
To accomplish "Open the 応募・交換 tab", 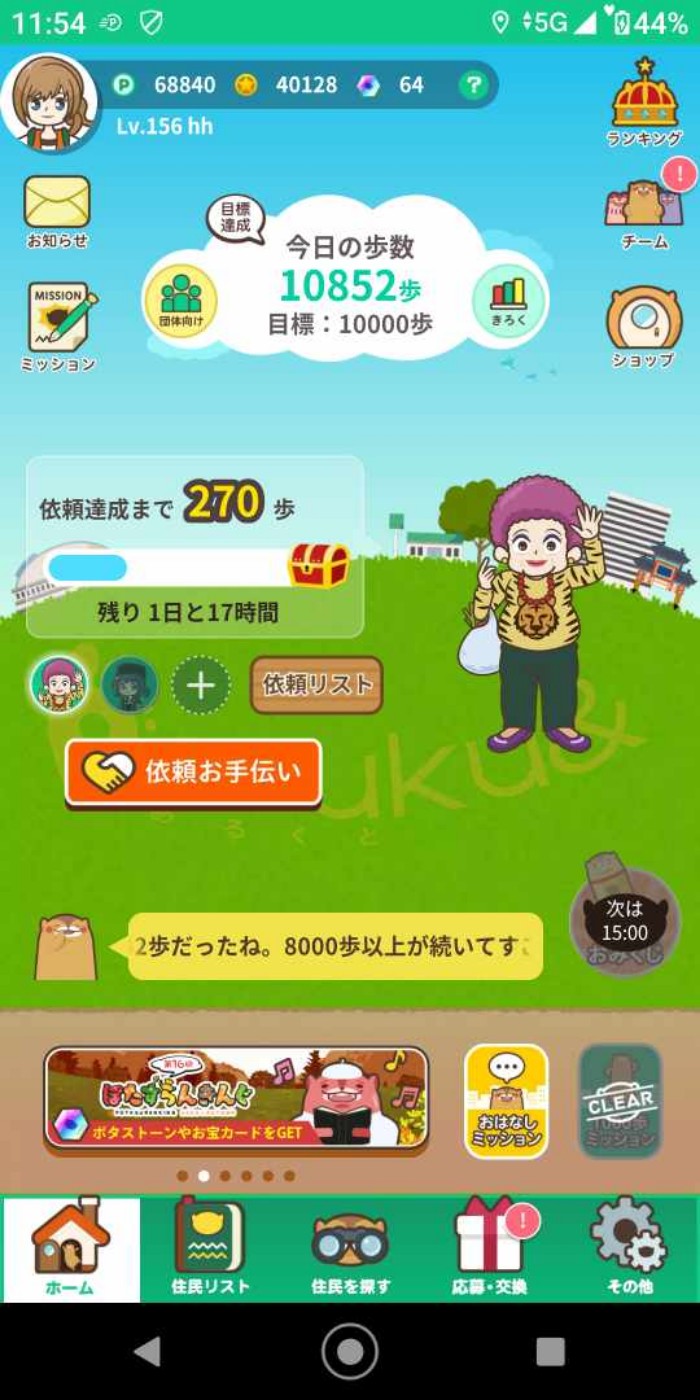I will [489, 1249].
